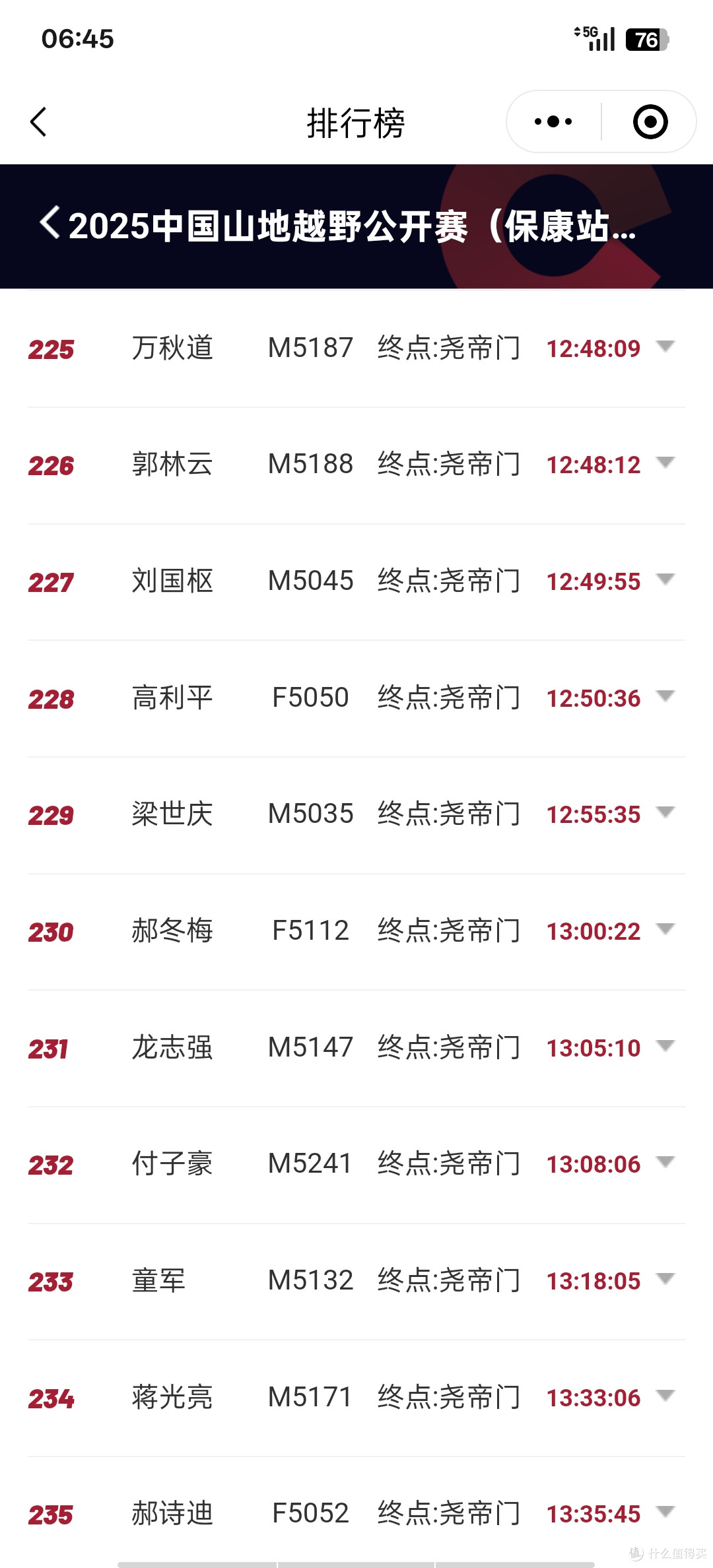Expand details for rank 235 郝诗迪
Screen dimensions: 713x1568
point(665,1512)
